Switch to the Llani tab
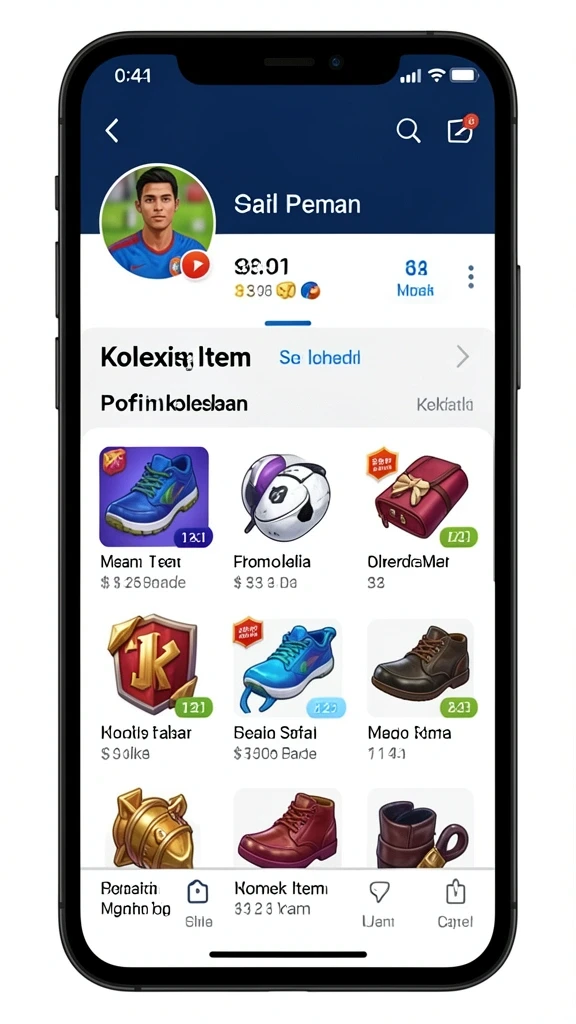576x1024 pixels. pyautogui.click(x=379, y=904)
